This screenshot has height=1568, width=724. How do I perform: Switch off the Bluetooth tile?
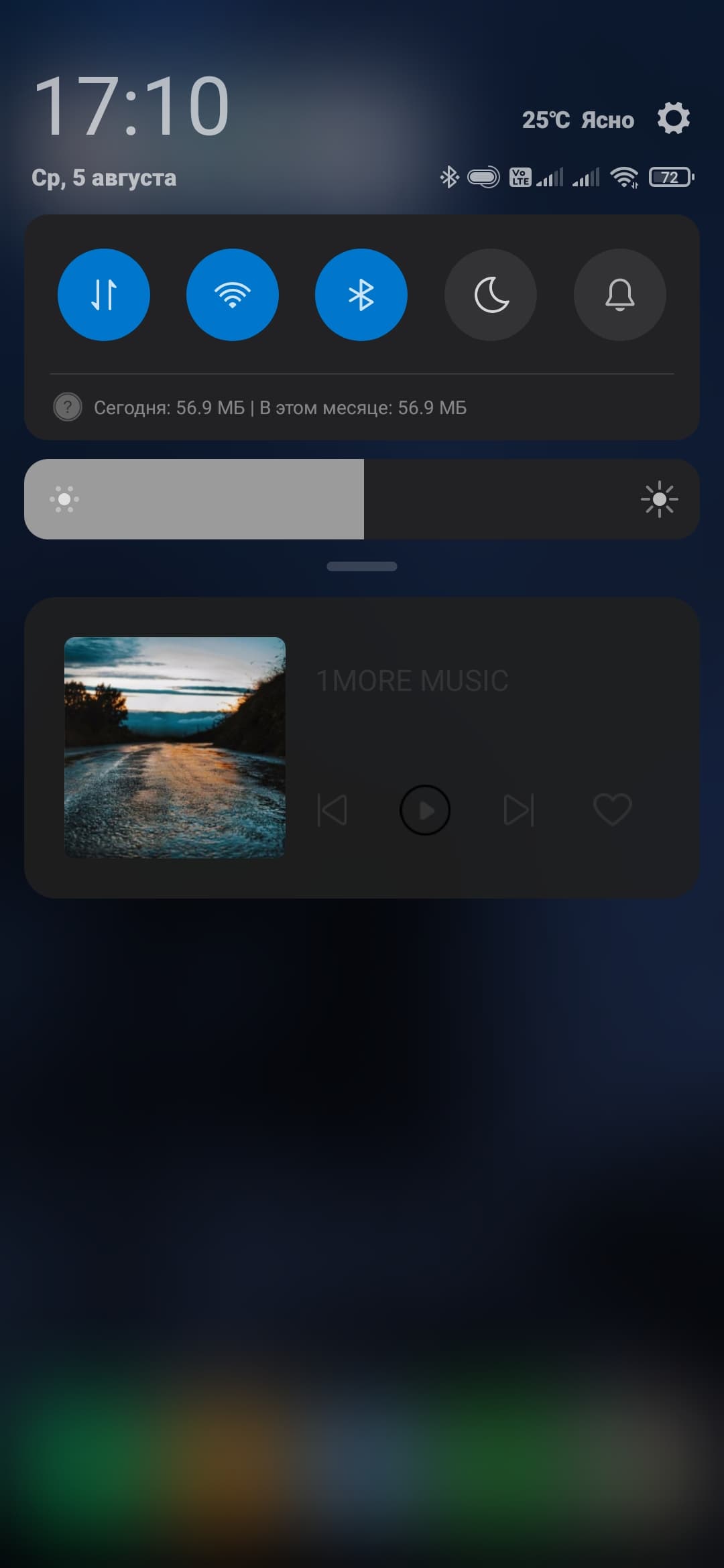pyautogui.click(x=361, y=295)
